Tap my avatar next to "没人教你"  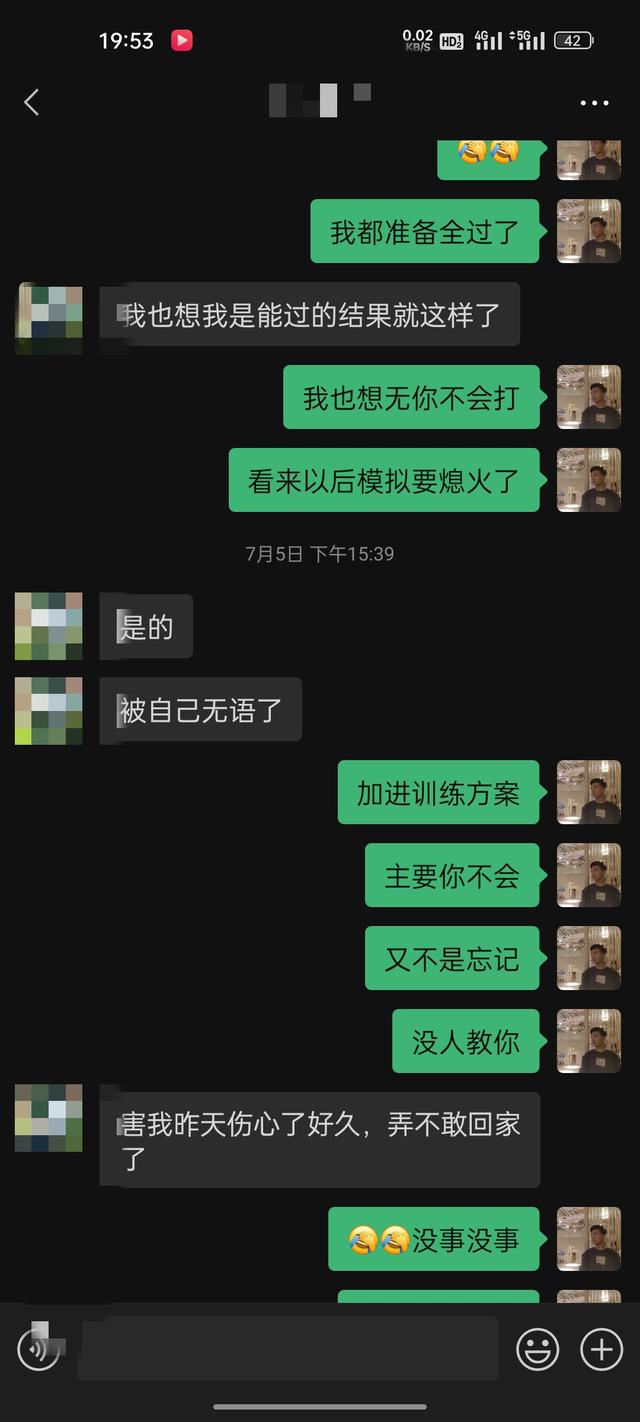pyautogui.click(x=588, y=1041)
